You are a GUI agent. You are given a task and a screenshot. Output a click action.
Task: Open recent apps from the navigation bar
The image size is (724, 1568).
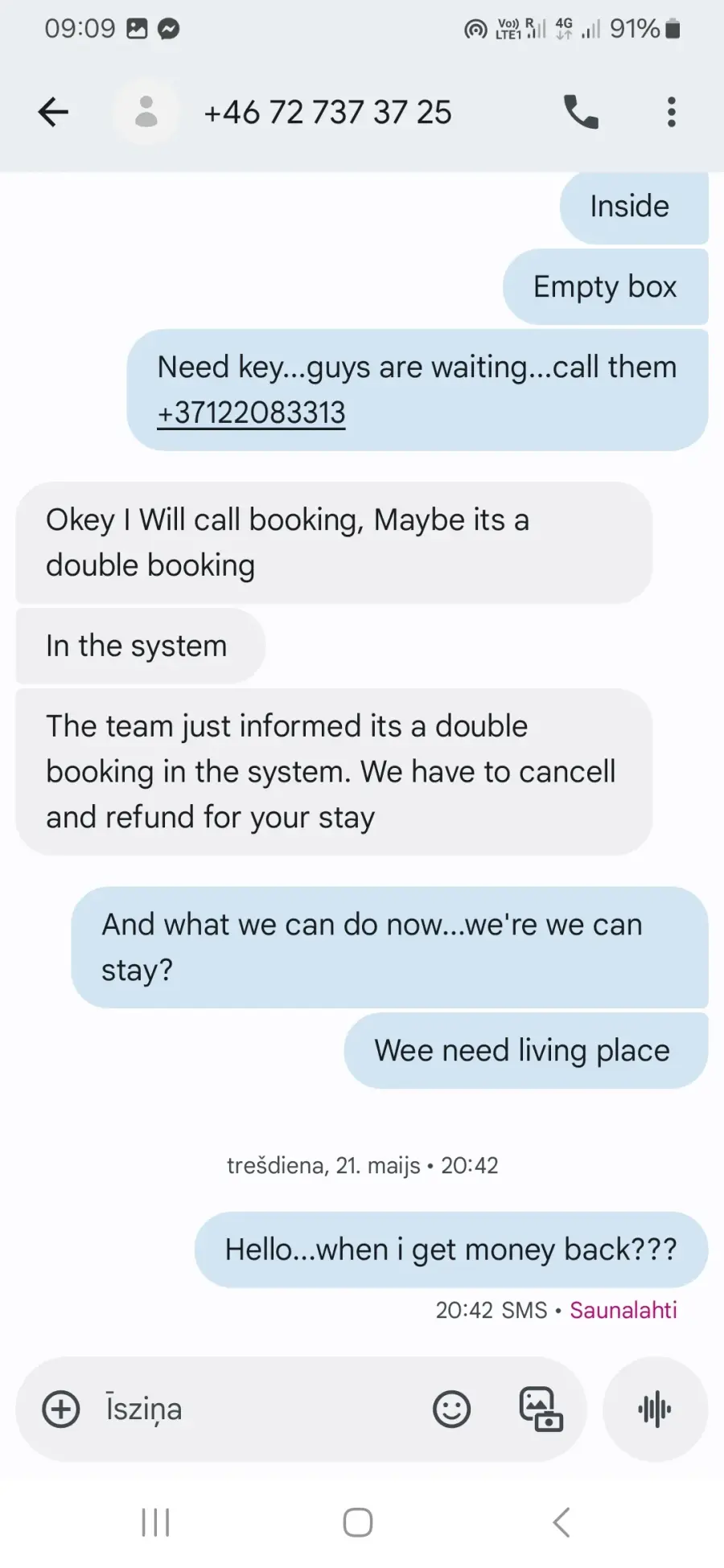click(155, 1522)
